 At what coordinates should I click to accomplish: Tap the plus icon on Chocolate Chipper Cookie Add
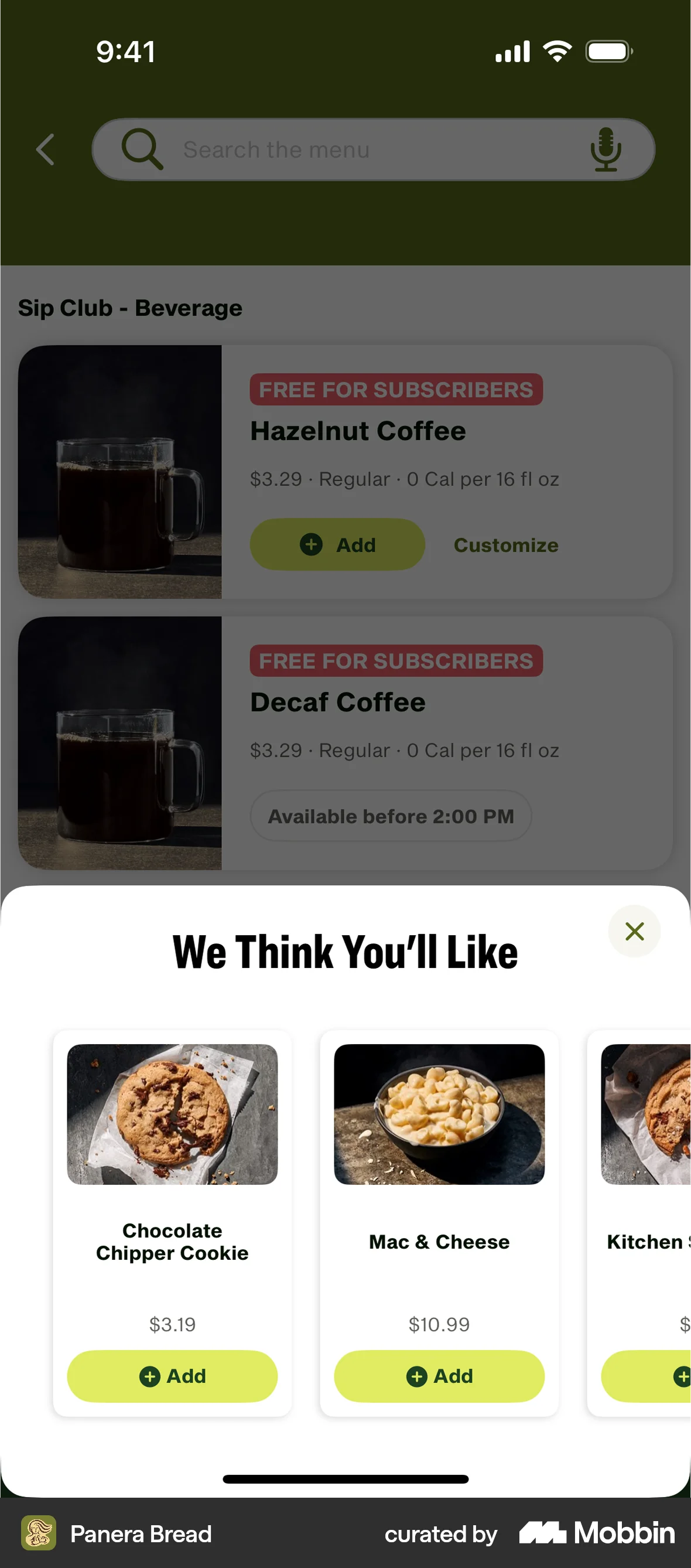pyautogui.click(x=150, y=1376)
